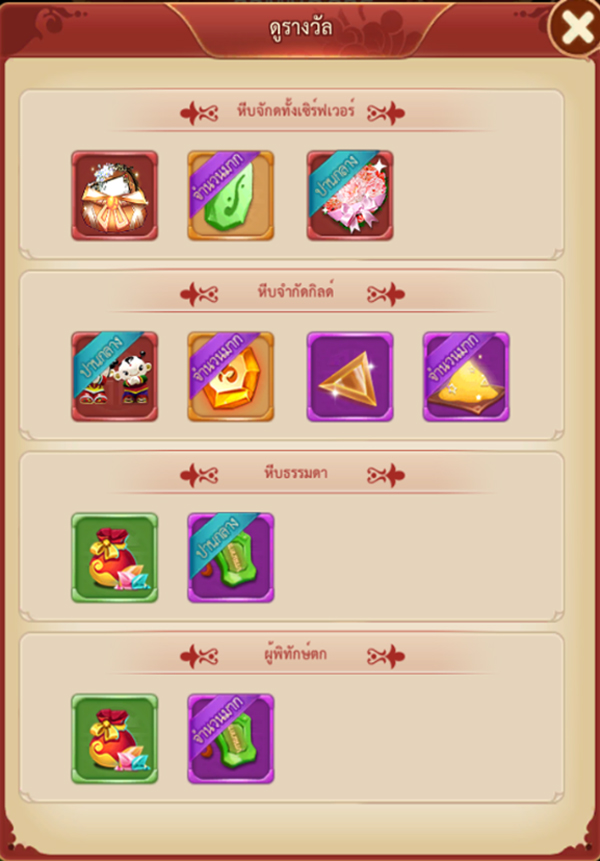600x861 pixels.
Task: View the green jade reward in server-wide chest
Action: pyautogui.click(x=230, y=195)
